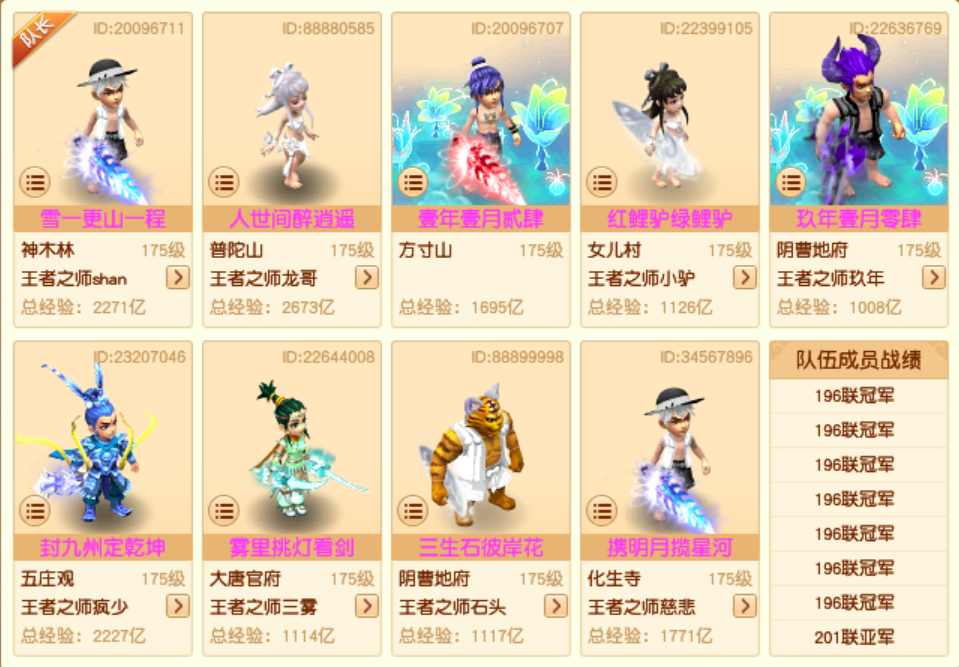Viewport: 959px width, 667px height.
Task: Open the list icon on 人世间醉逍遥's card
Action: (x=223, y=182)
